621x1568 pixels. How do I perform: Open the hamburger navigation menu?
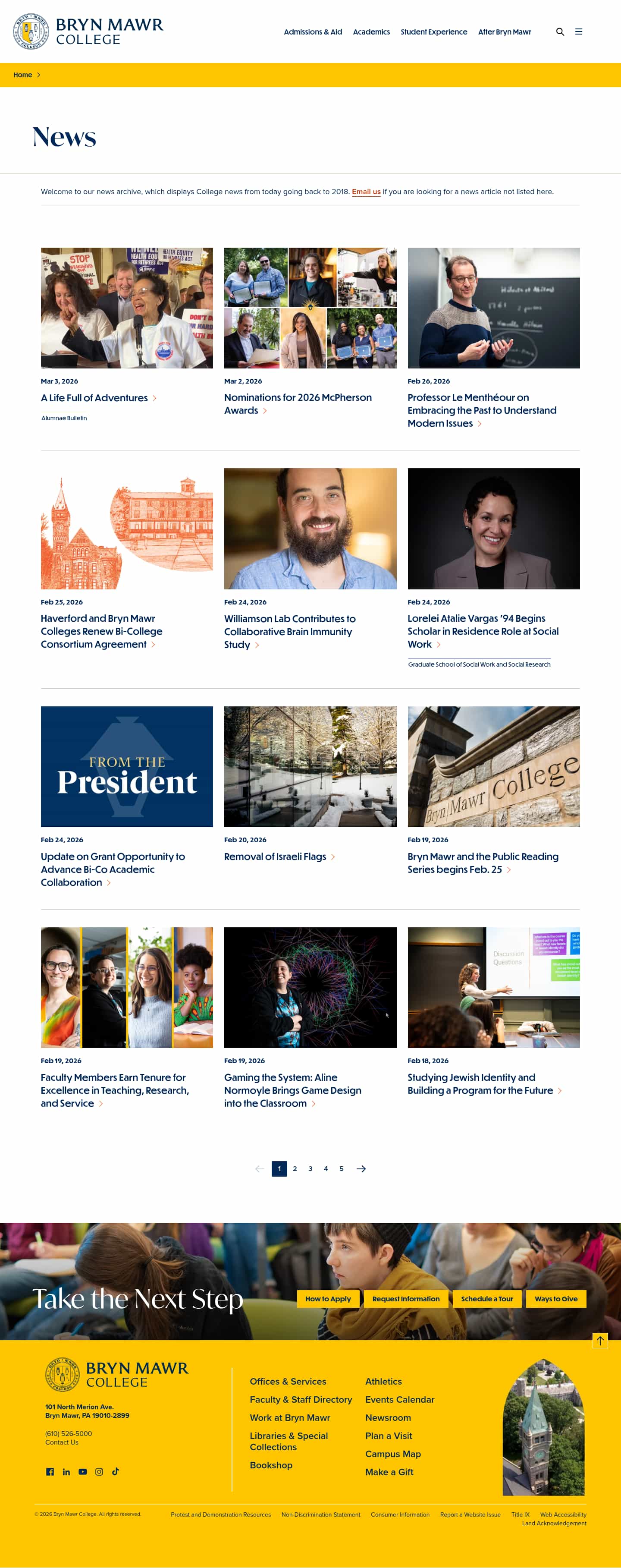(578, 31)
